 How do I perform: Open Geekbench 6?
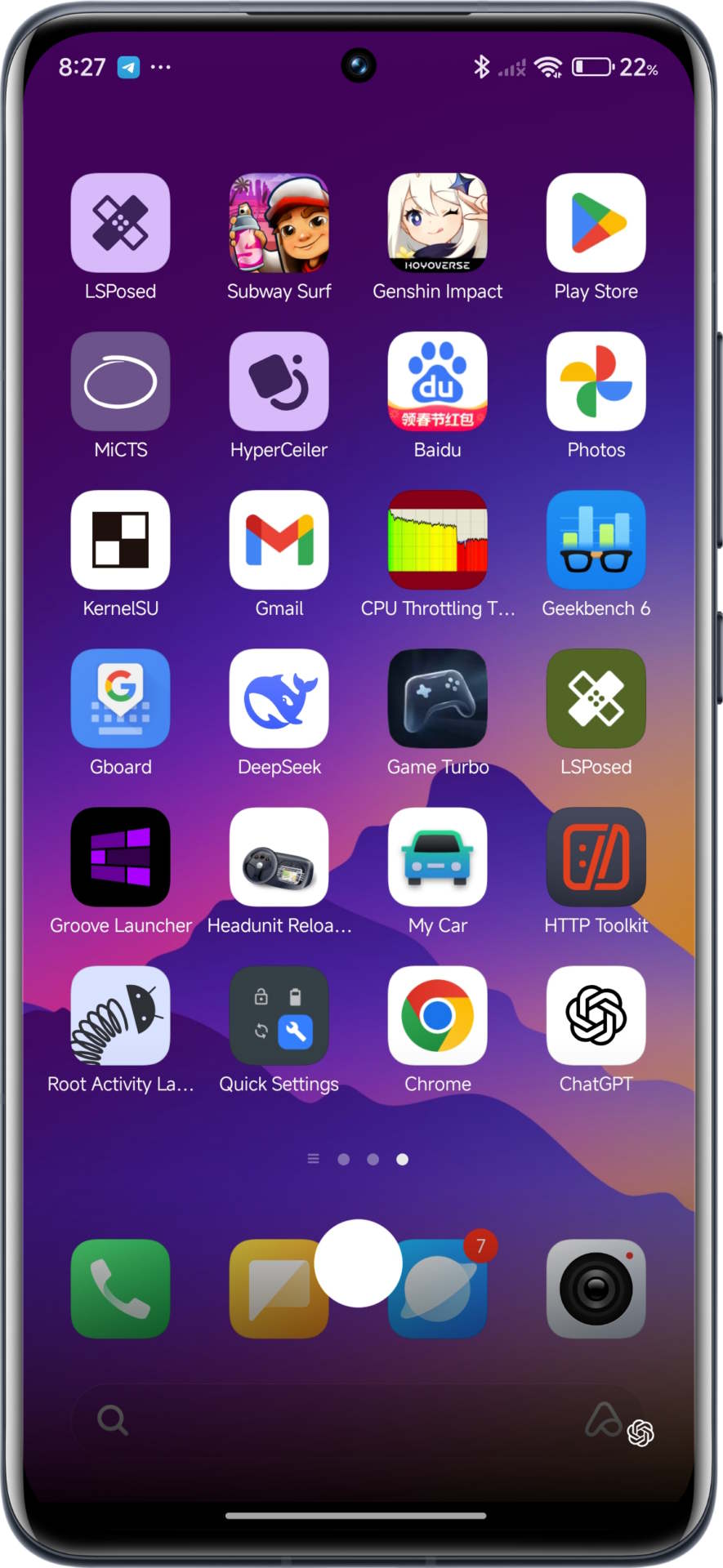pos(596,540)
